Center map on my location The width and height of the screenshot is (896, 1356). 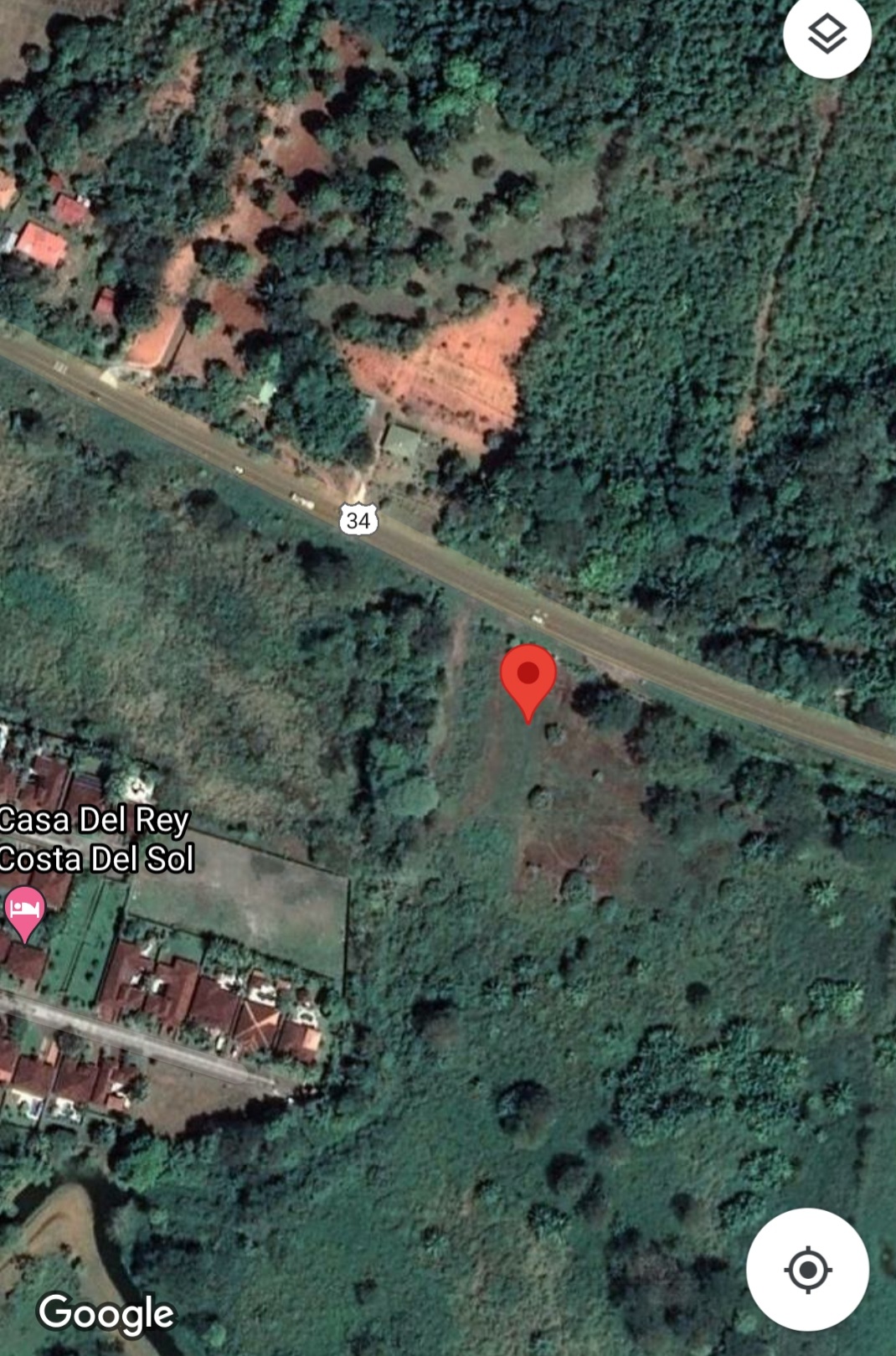coord(807,1269)
